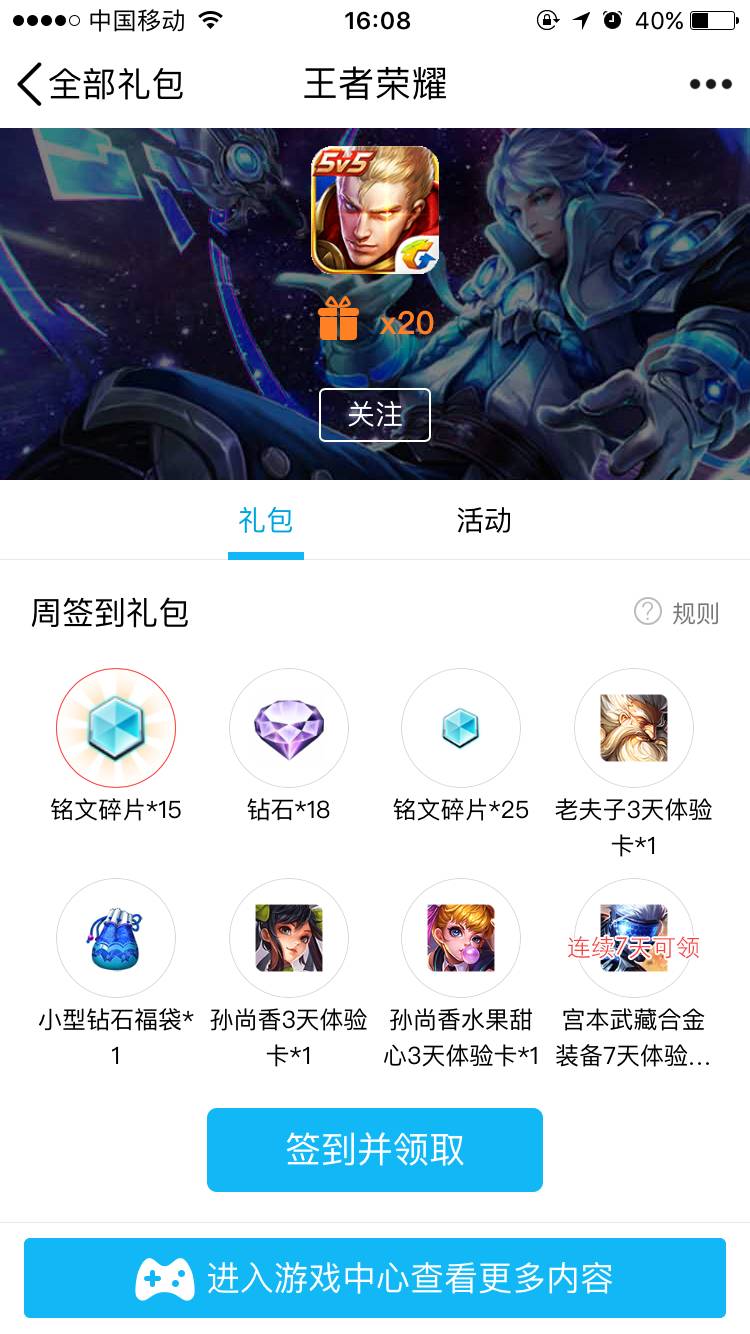Tap the 宫本武藏 locked reward icon
The height and width of the screenshot is (1334, 750).
point(634,938)
